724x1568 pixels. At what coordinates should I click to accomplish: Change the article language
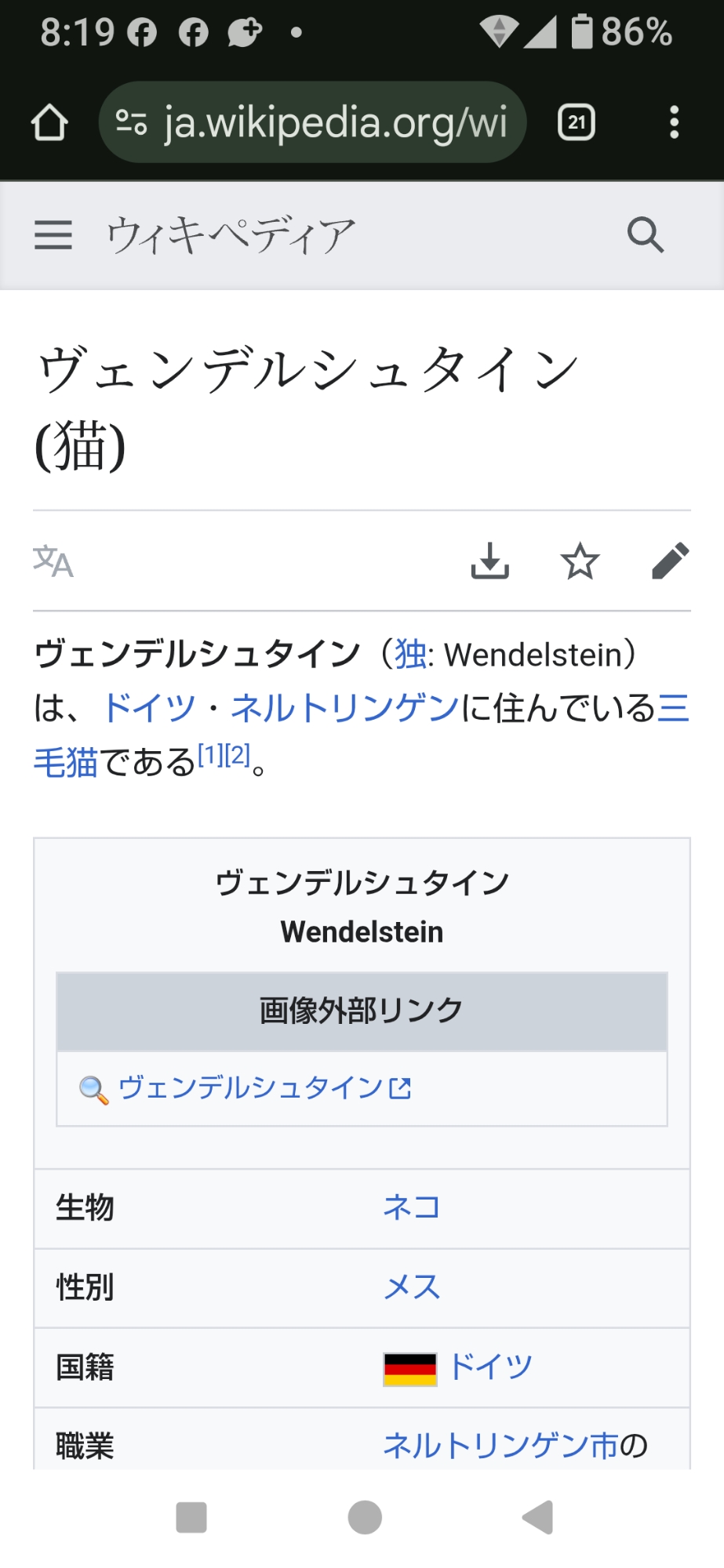pyautogui.click(x=53, y=561)
